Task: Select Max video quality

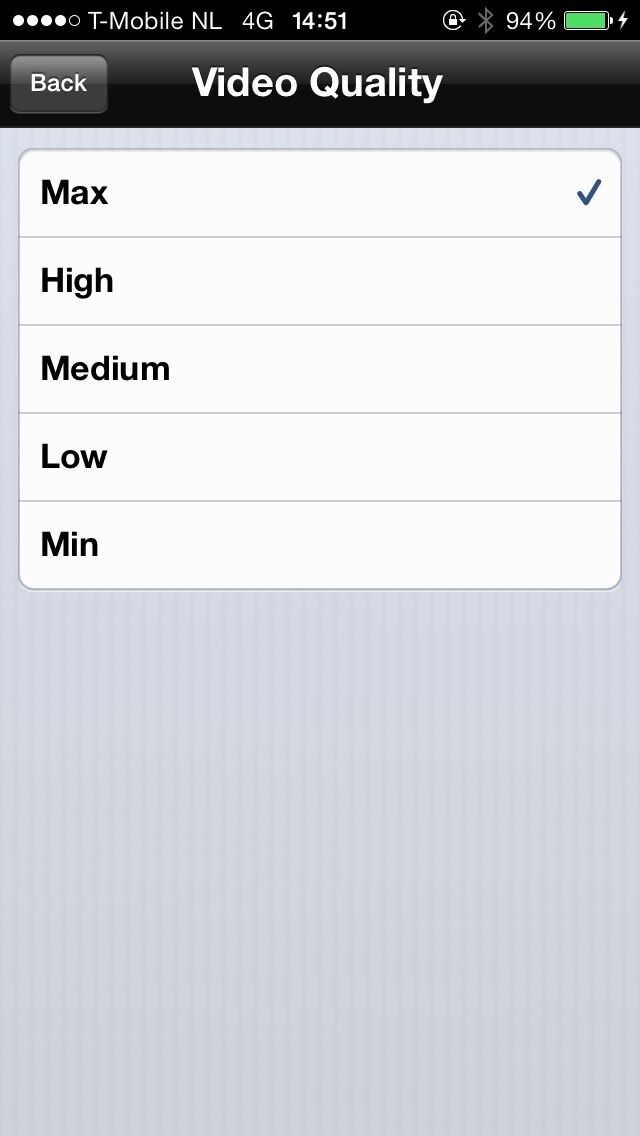Action: (320, 193)
